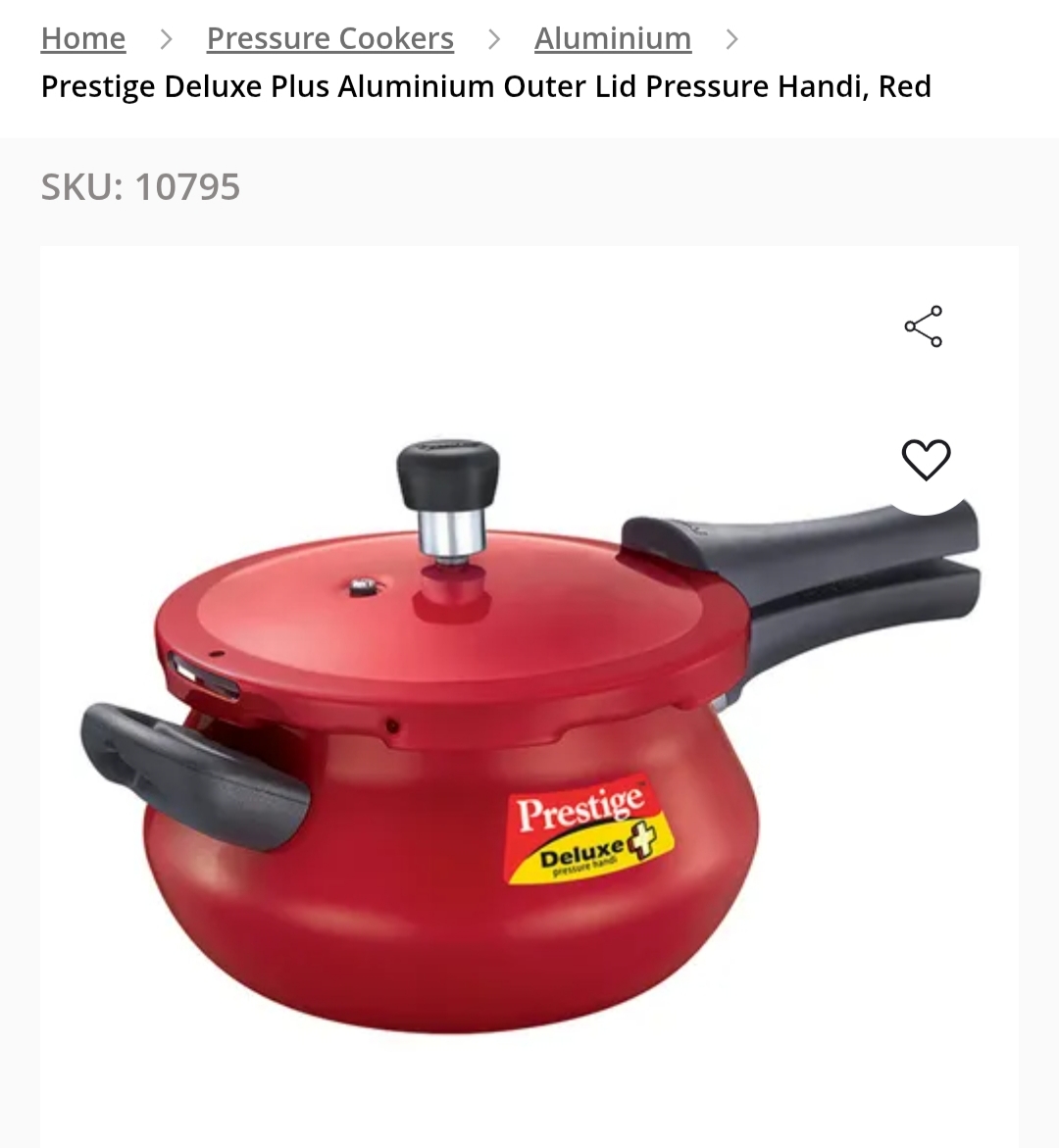Screen dimensions: 1059x1148
Task: Add the product to wishlist
Action: [926, 460]
